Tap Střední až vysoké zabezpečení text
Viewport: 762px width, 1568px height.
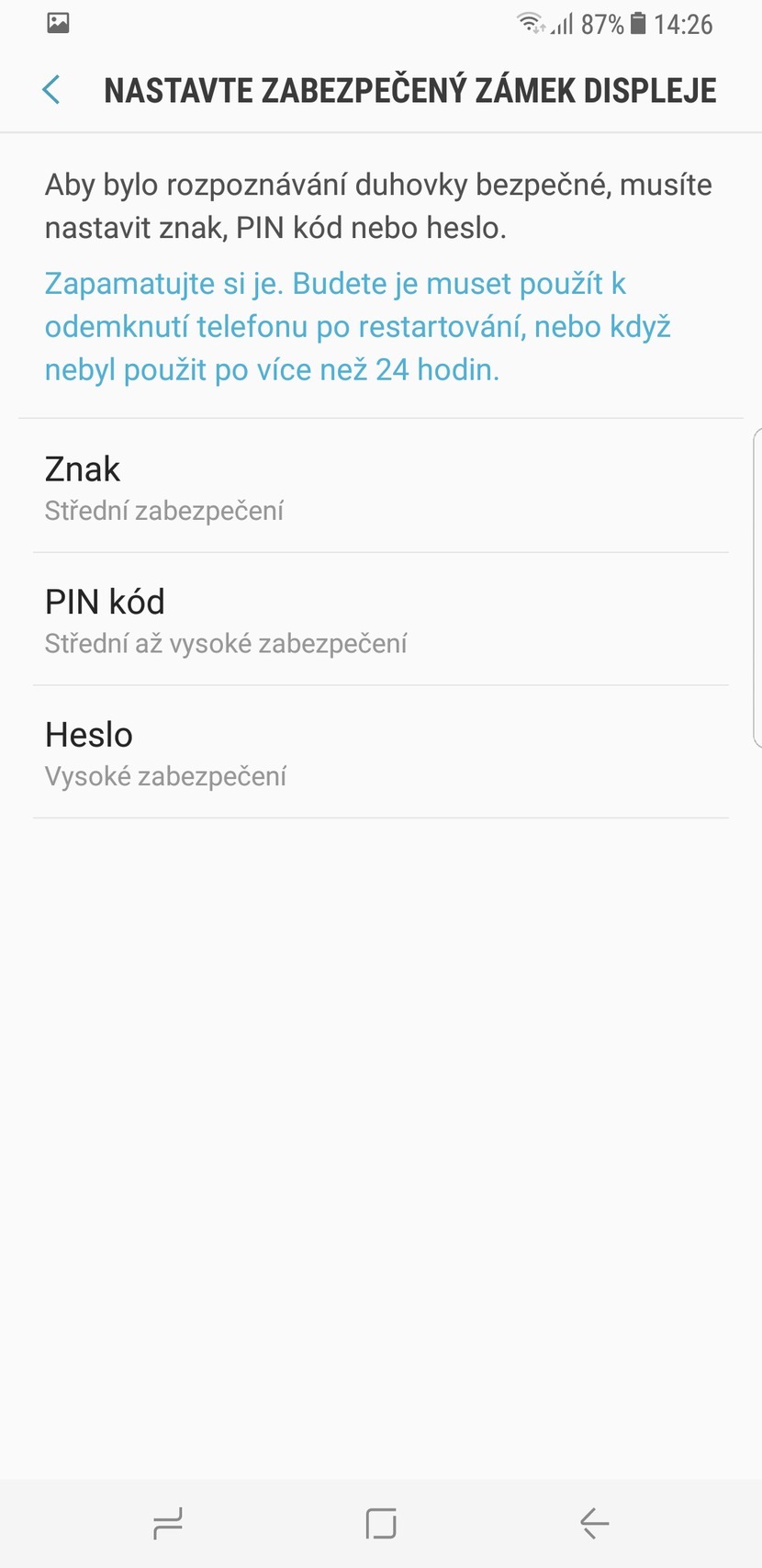click(226, 643)
